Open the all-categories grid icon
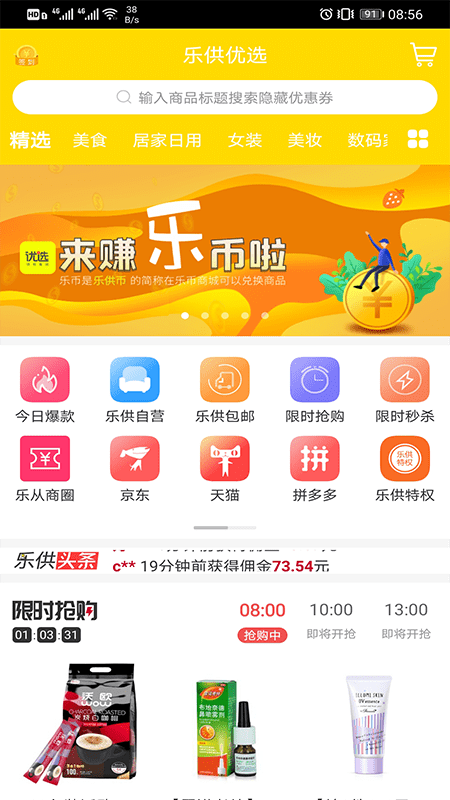 [418, 139]
